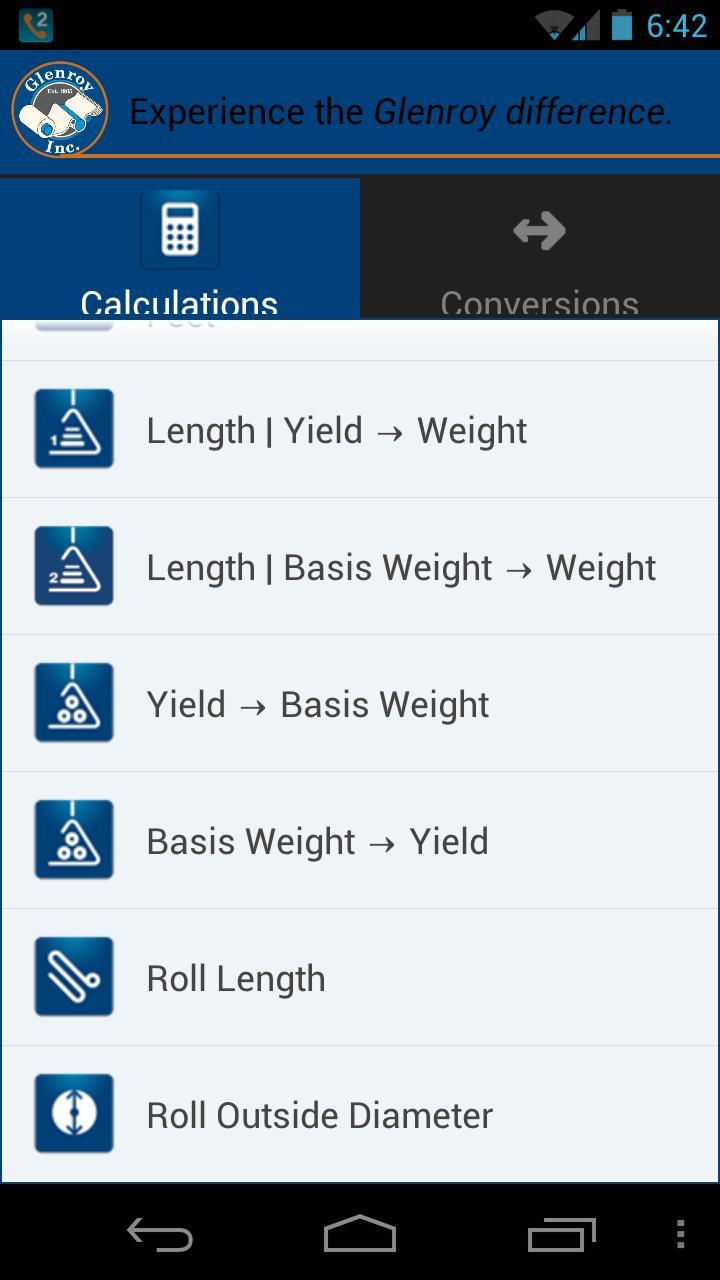The image size is (720, 1280).
Task: Tap the circular diameter icon for Roll Outside Diameter
Action: 73,1114
